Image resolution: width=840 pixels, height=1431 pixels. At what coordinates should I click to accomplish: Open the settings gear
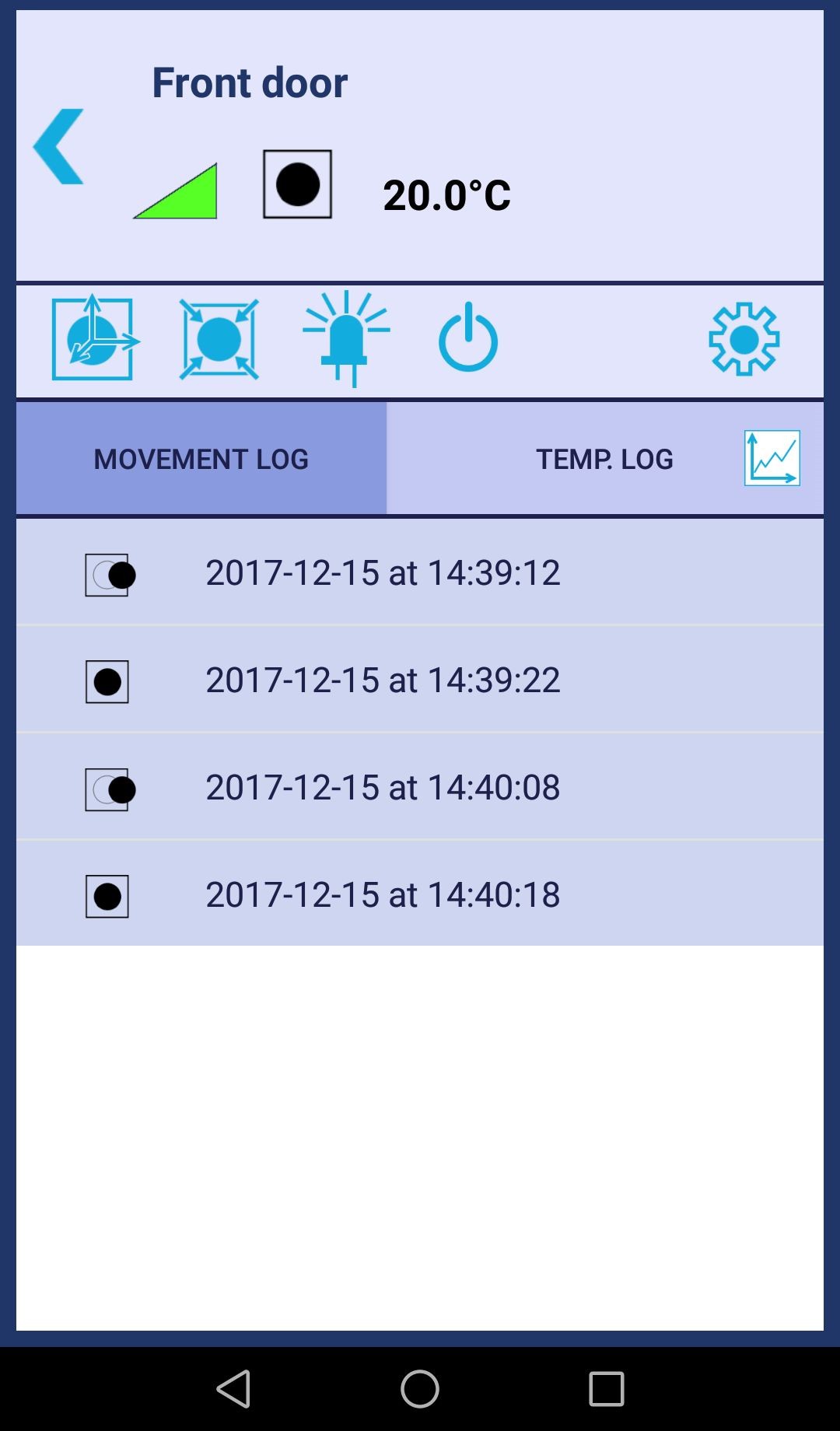pos(744,339)
